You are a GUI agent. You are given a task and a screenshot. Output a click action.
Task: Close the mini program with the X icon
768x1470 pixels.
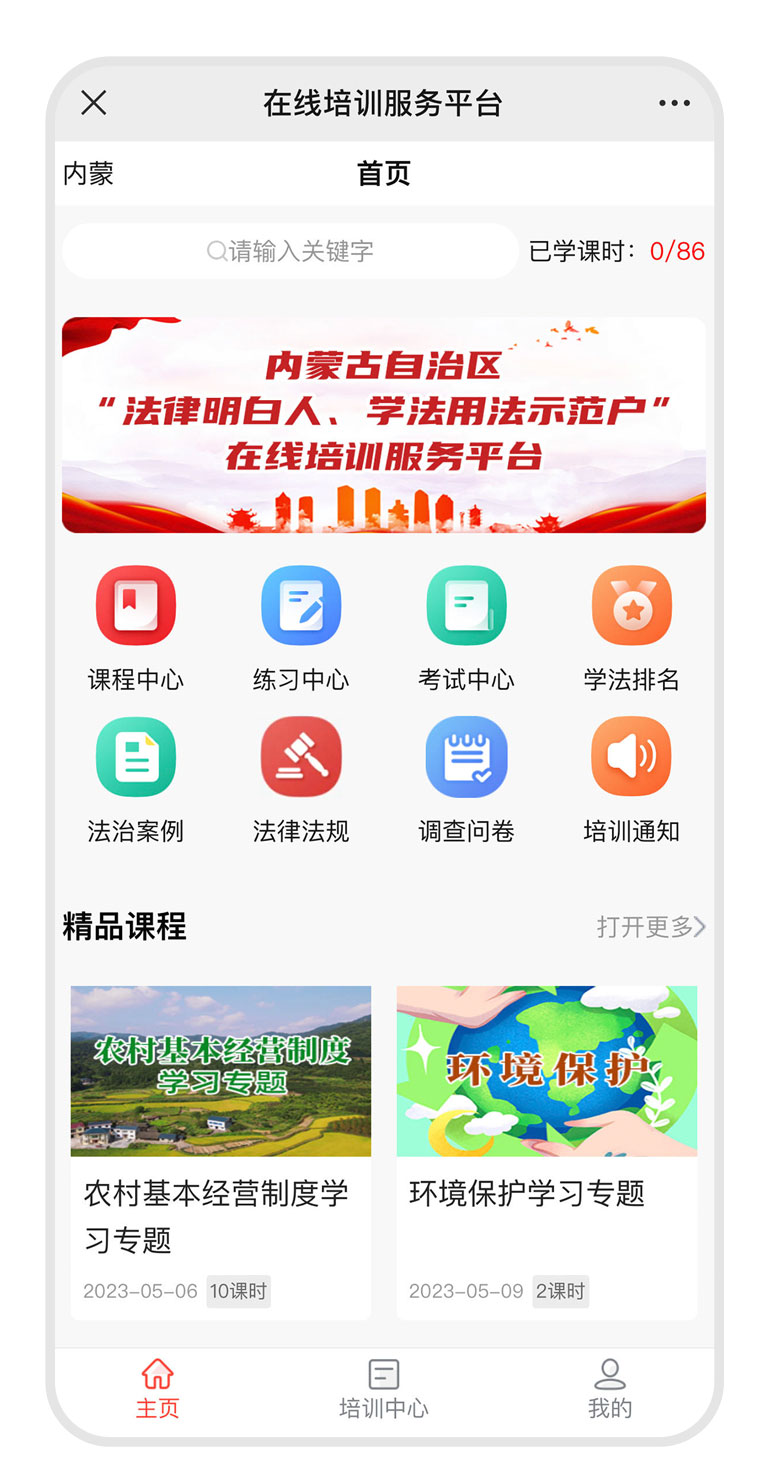point(94,103)
